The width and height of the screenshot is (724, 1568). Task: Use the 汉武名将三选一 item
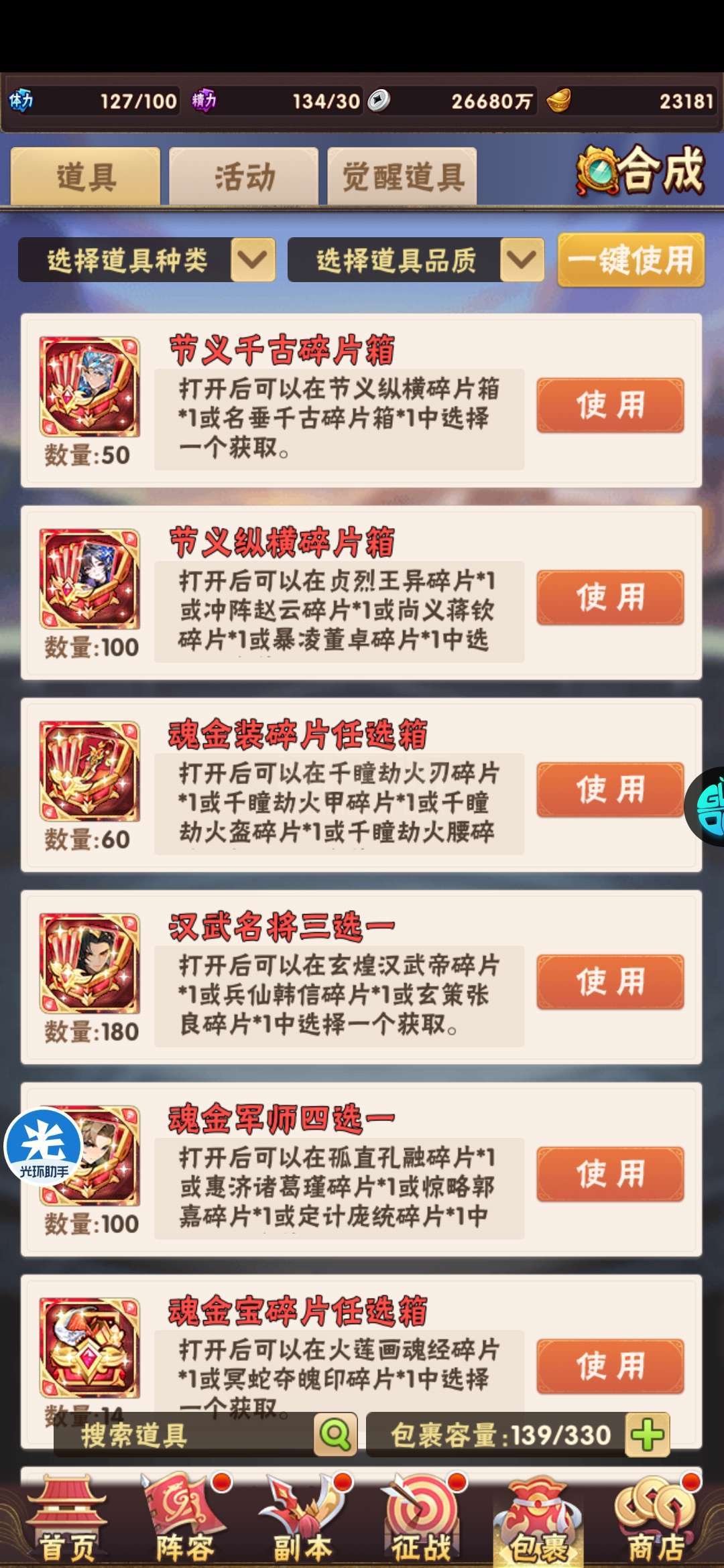[610, 982]
